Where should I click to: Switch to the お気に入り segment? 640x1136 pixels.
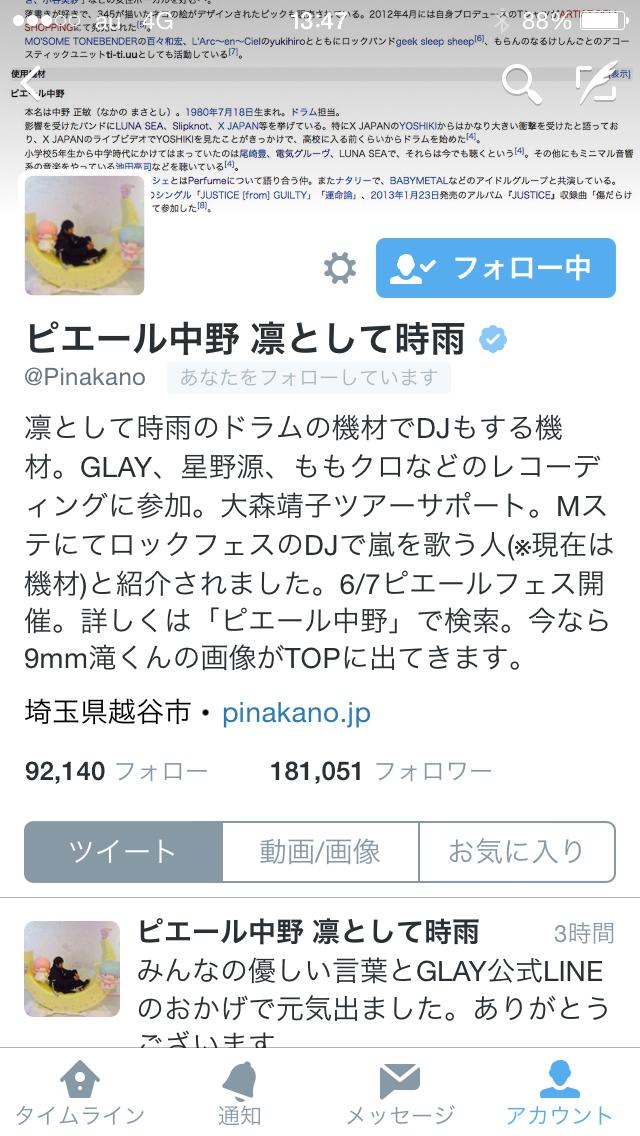(516, 851)
